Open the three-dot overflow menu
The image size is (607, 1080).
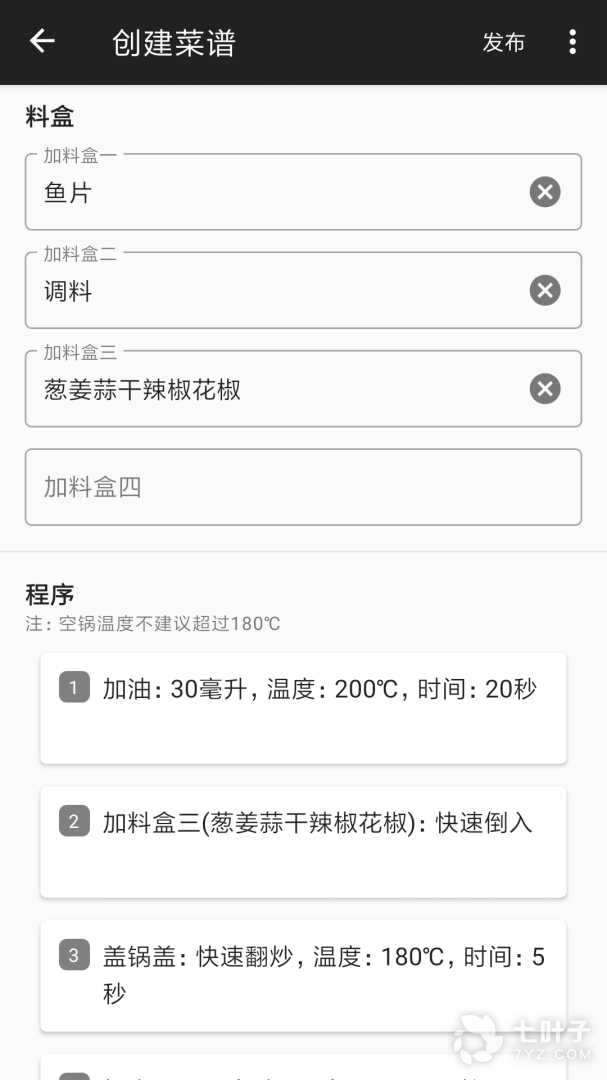(x=572, y=42)
